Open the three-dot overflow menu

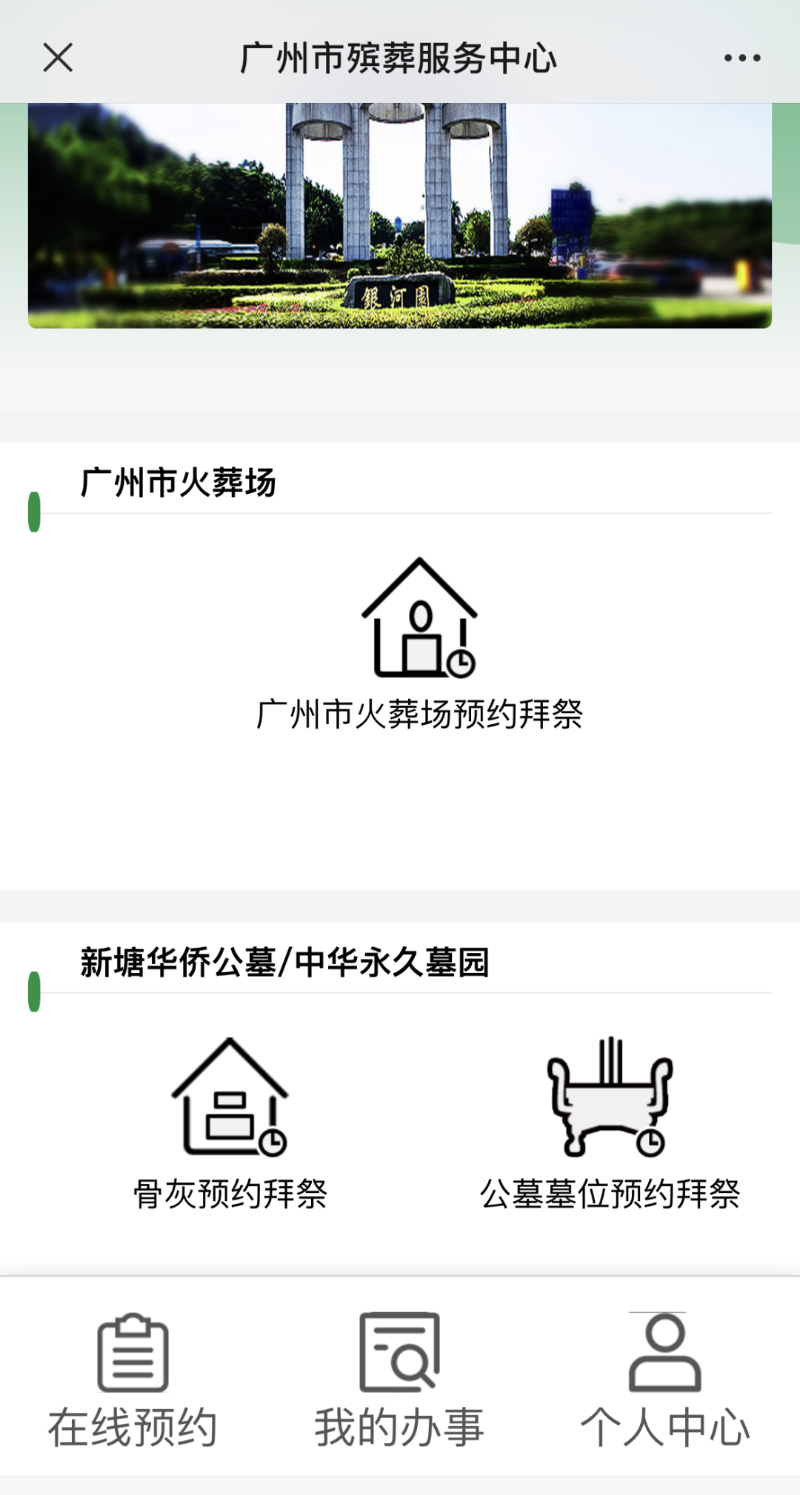click(742, 58)
